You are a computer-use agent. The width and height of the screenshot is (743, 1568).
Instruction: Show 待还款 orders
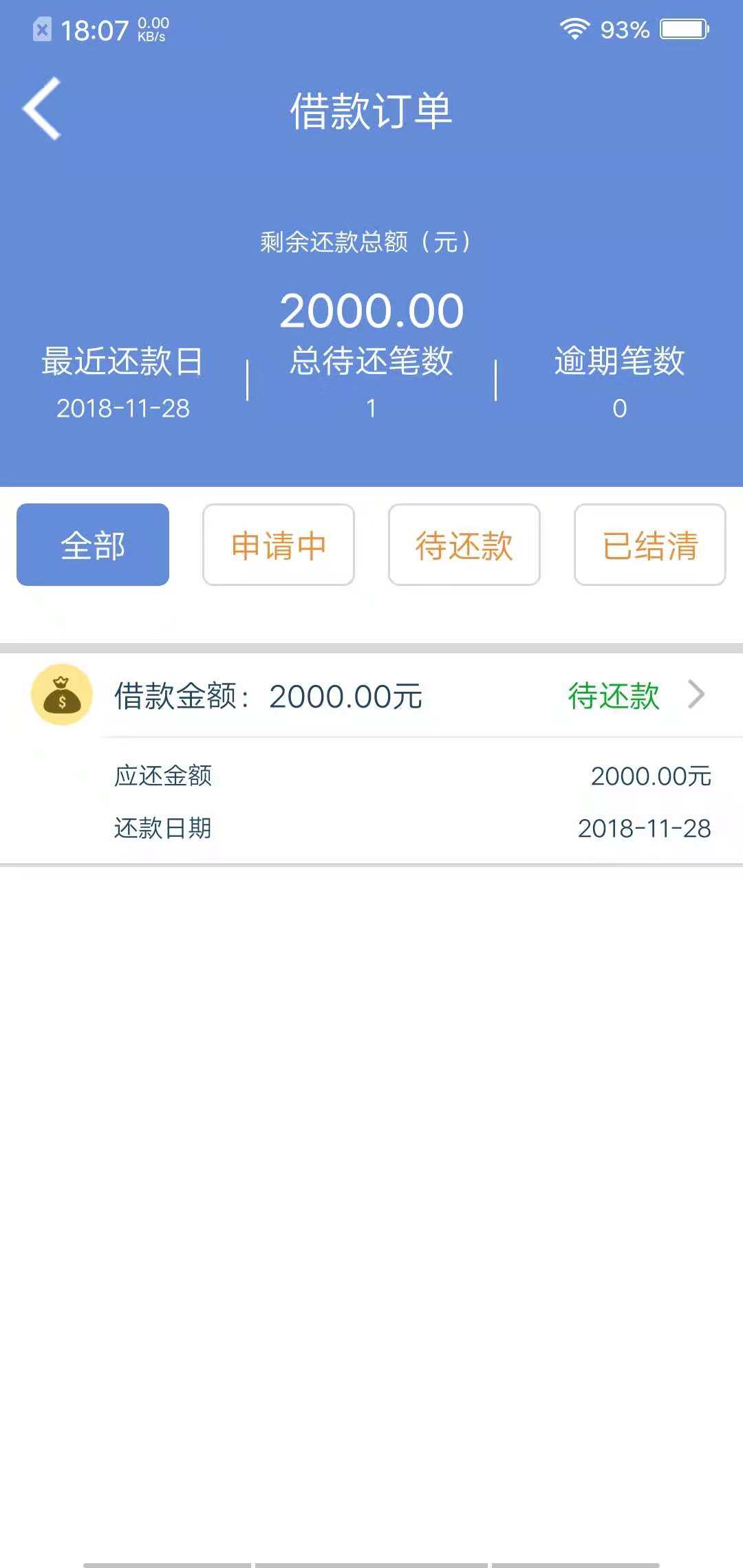(464, 545)
